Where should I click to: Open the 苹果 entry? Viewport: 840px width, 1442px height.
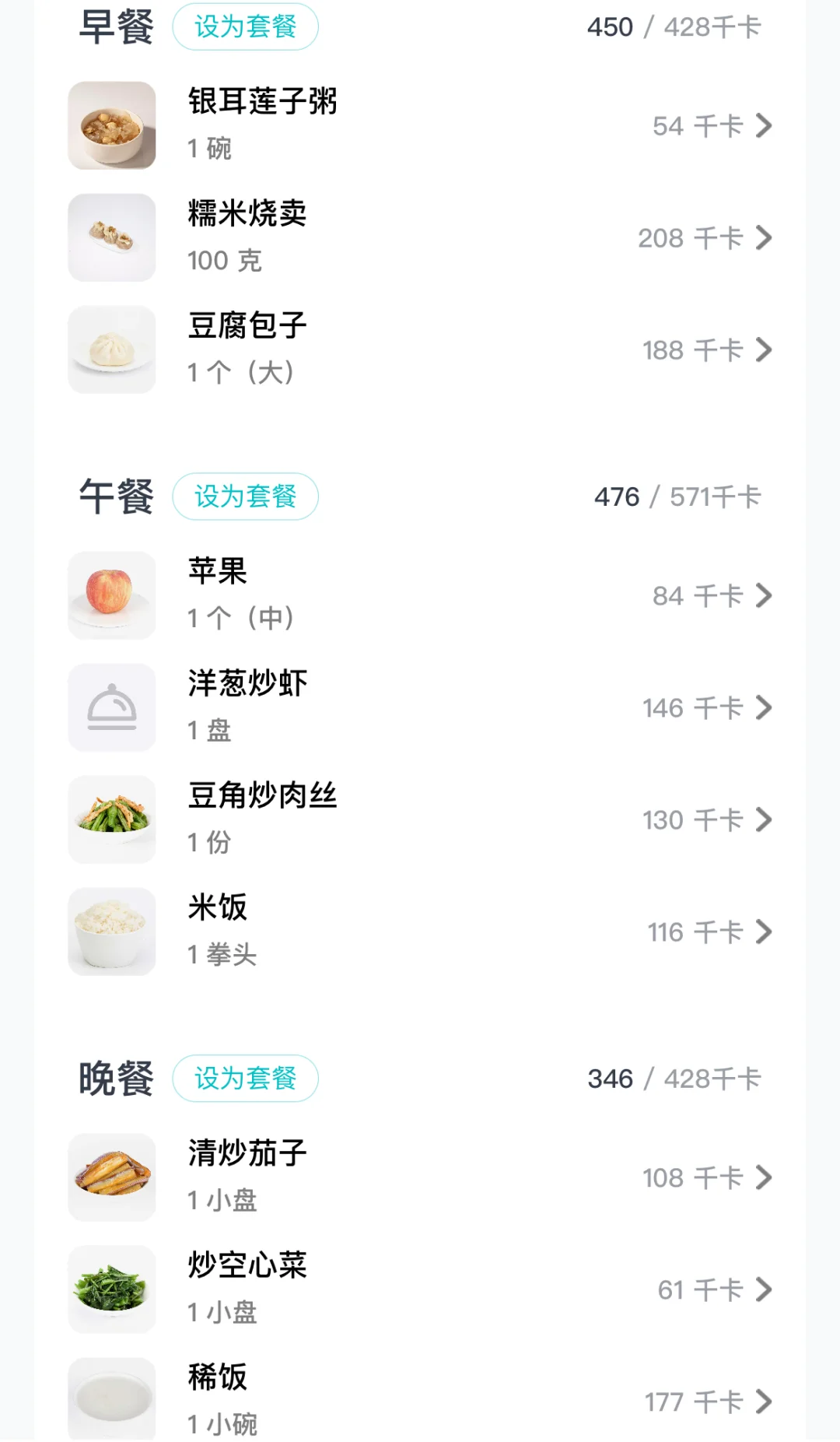[420, 595]
